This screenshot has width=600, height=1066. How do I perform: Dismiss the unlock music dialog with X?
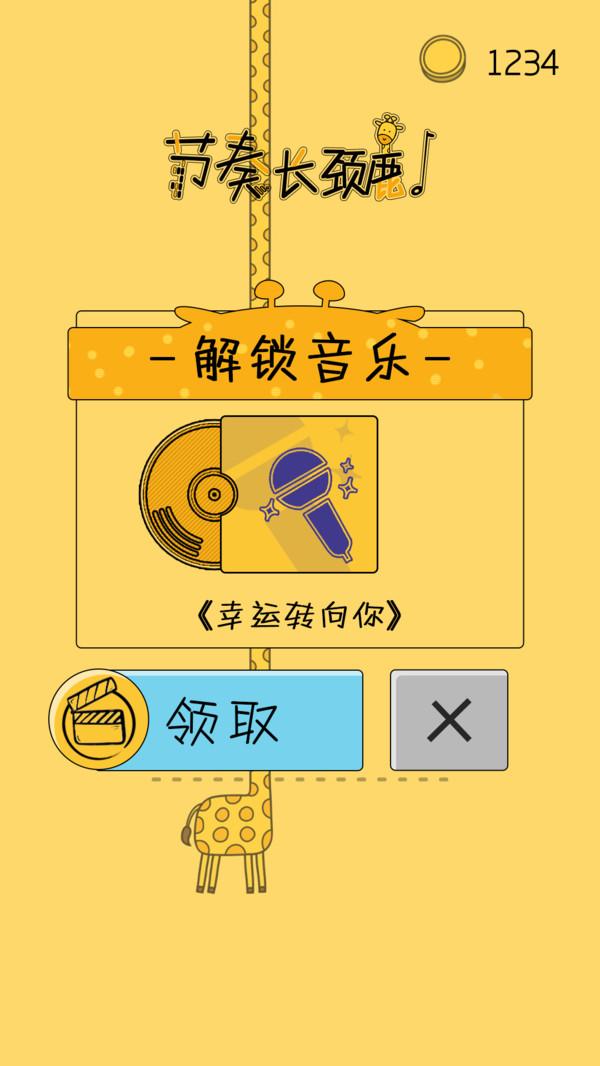click(449, 720)
